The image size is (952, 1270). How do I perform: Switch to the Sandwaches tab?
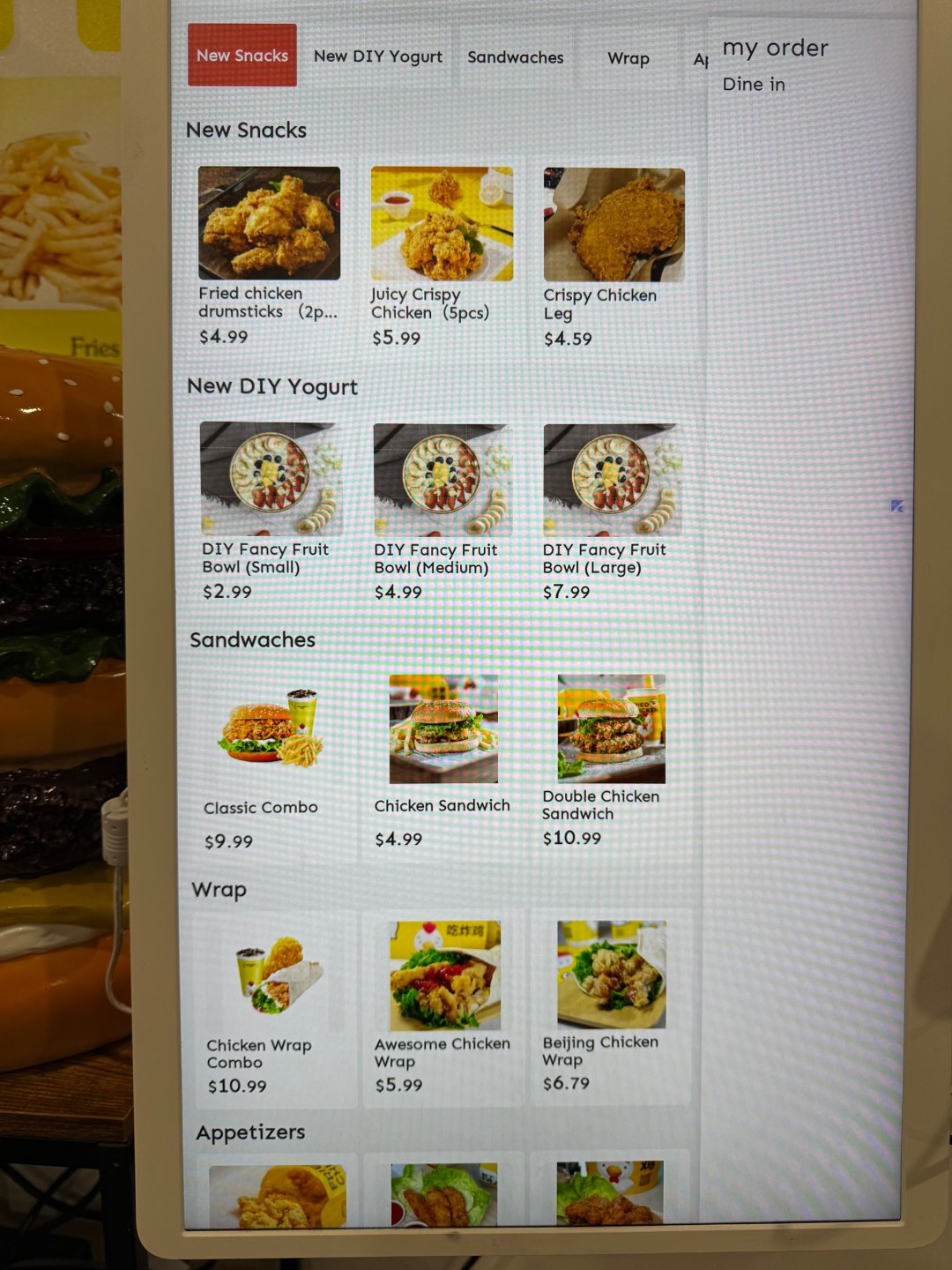[x=515, y=57]
